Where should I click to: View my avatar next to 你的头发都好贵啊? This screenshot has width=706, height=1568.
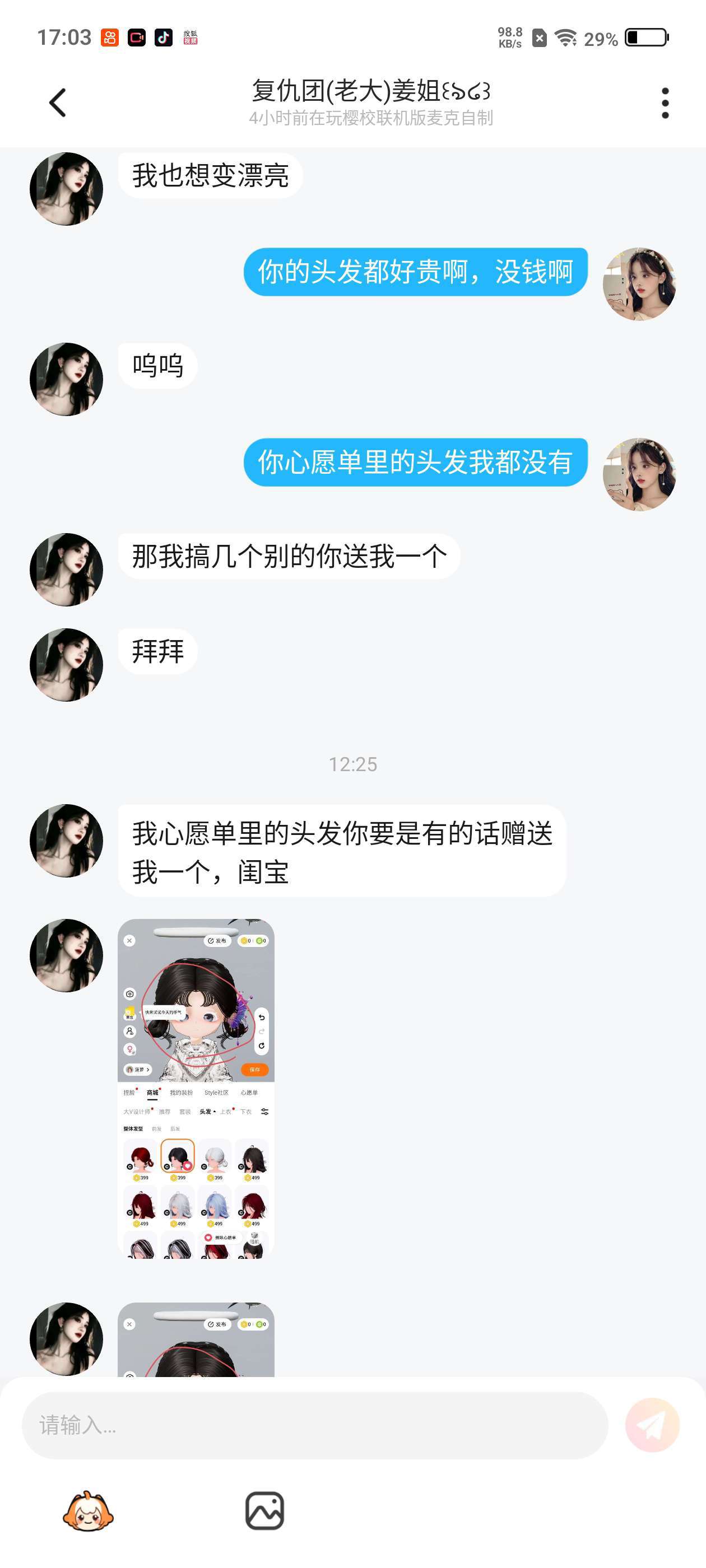[639, 284]
